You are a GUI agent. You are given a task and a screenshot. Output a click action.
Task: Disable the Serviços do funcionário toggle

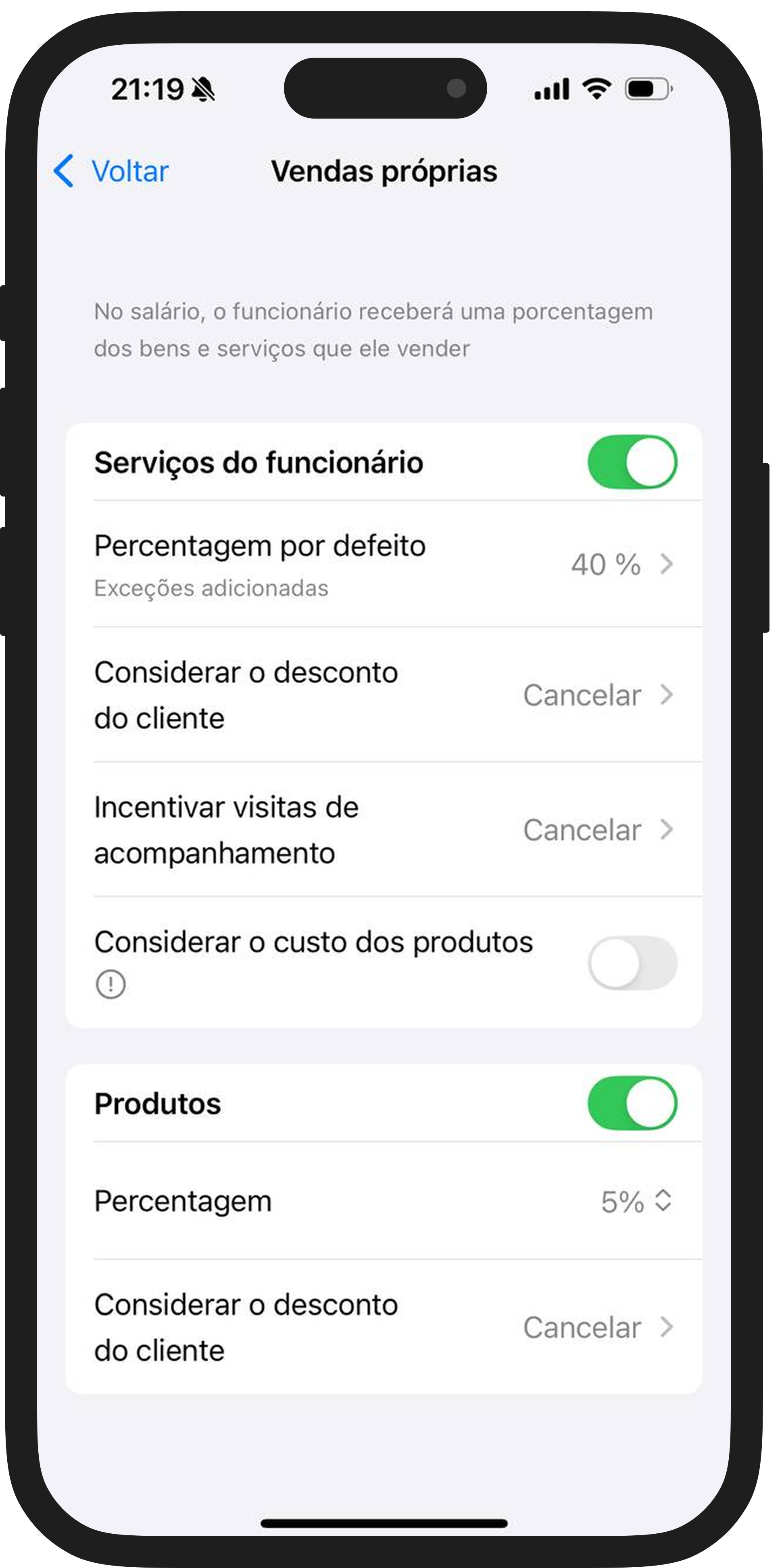pyautogui.click(x=632, y=462)
